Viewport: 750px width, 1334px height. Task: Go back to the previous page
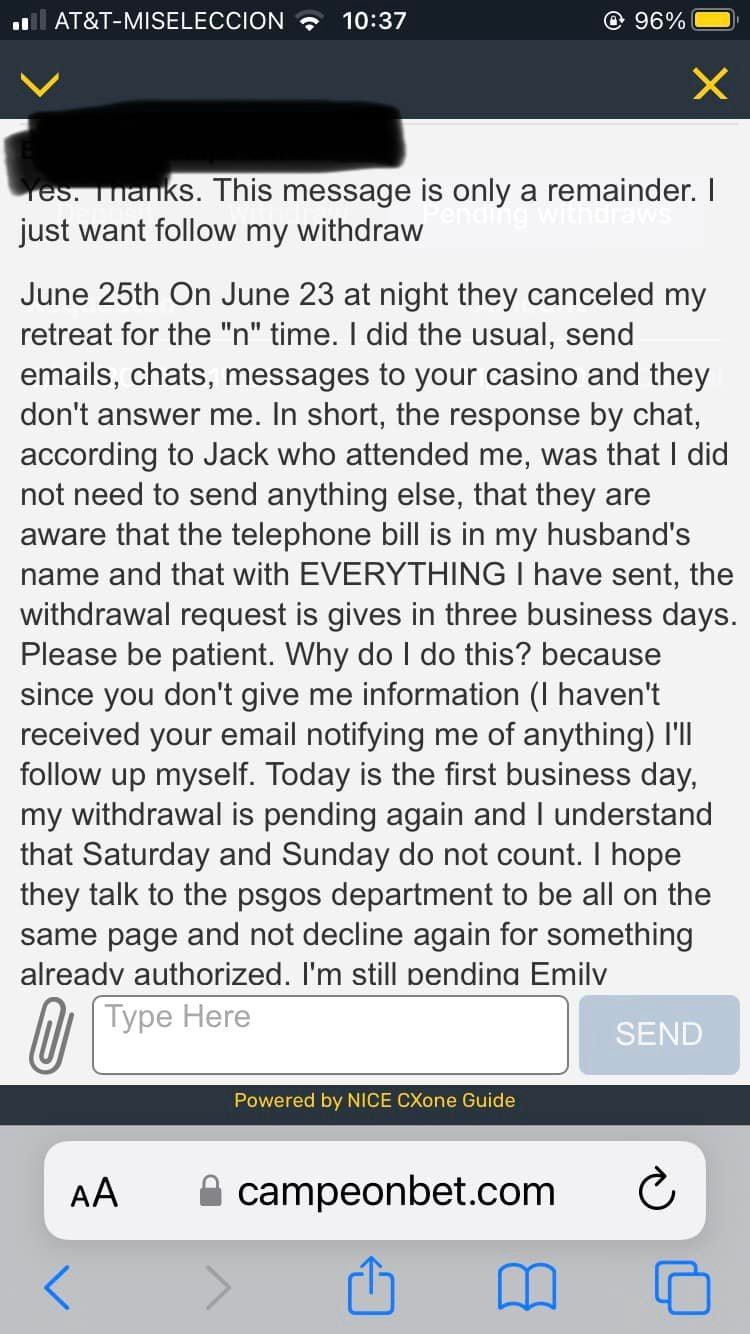[x=58, y=1289]
